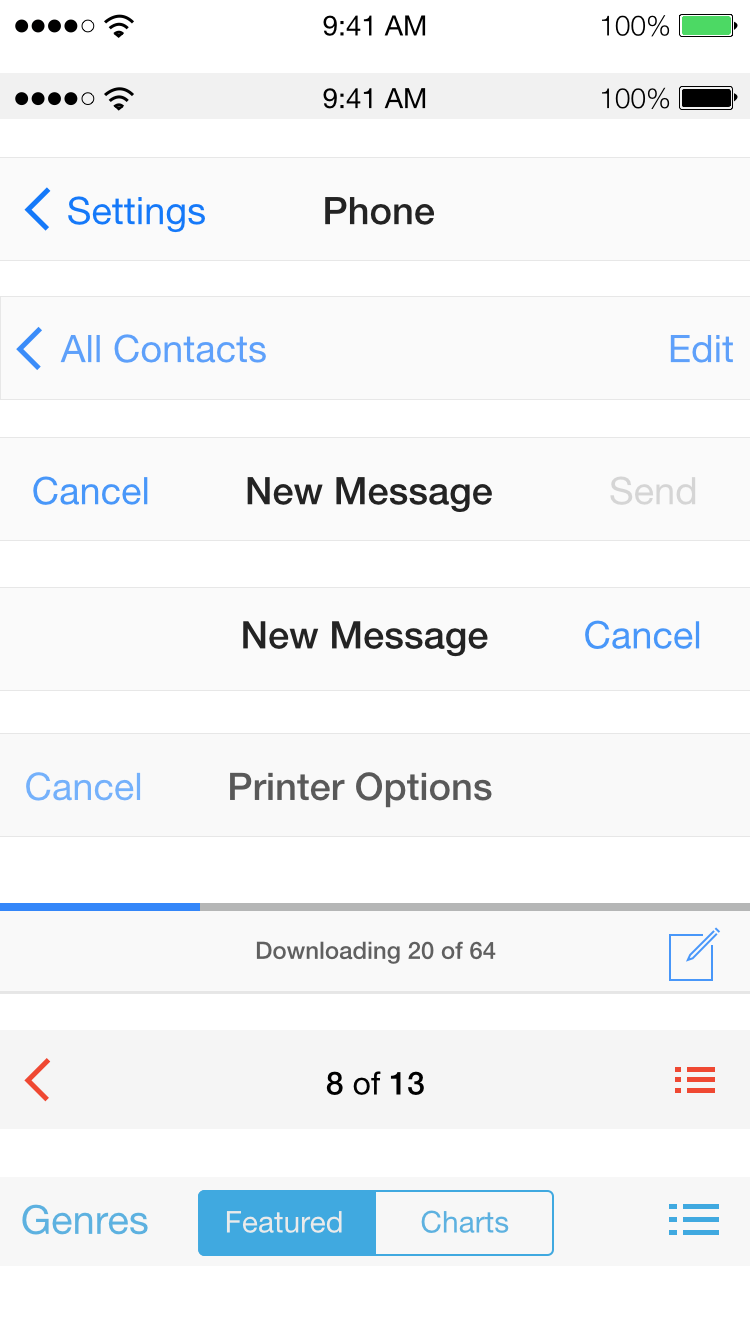The height and width of the screenshot is (1334, 750).
Task: Tap Cancel in the bar with Send
Action: 91,491
